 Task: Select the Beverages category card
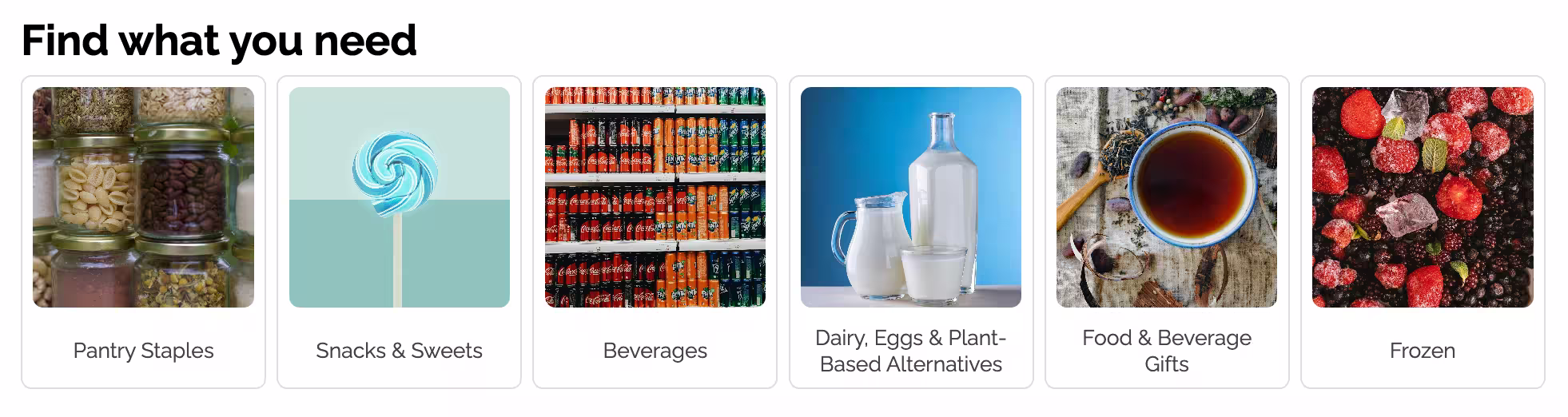(655, 232)
